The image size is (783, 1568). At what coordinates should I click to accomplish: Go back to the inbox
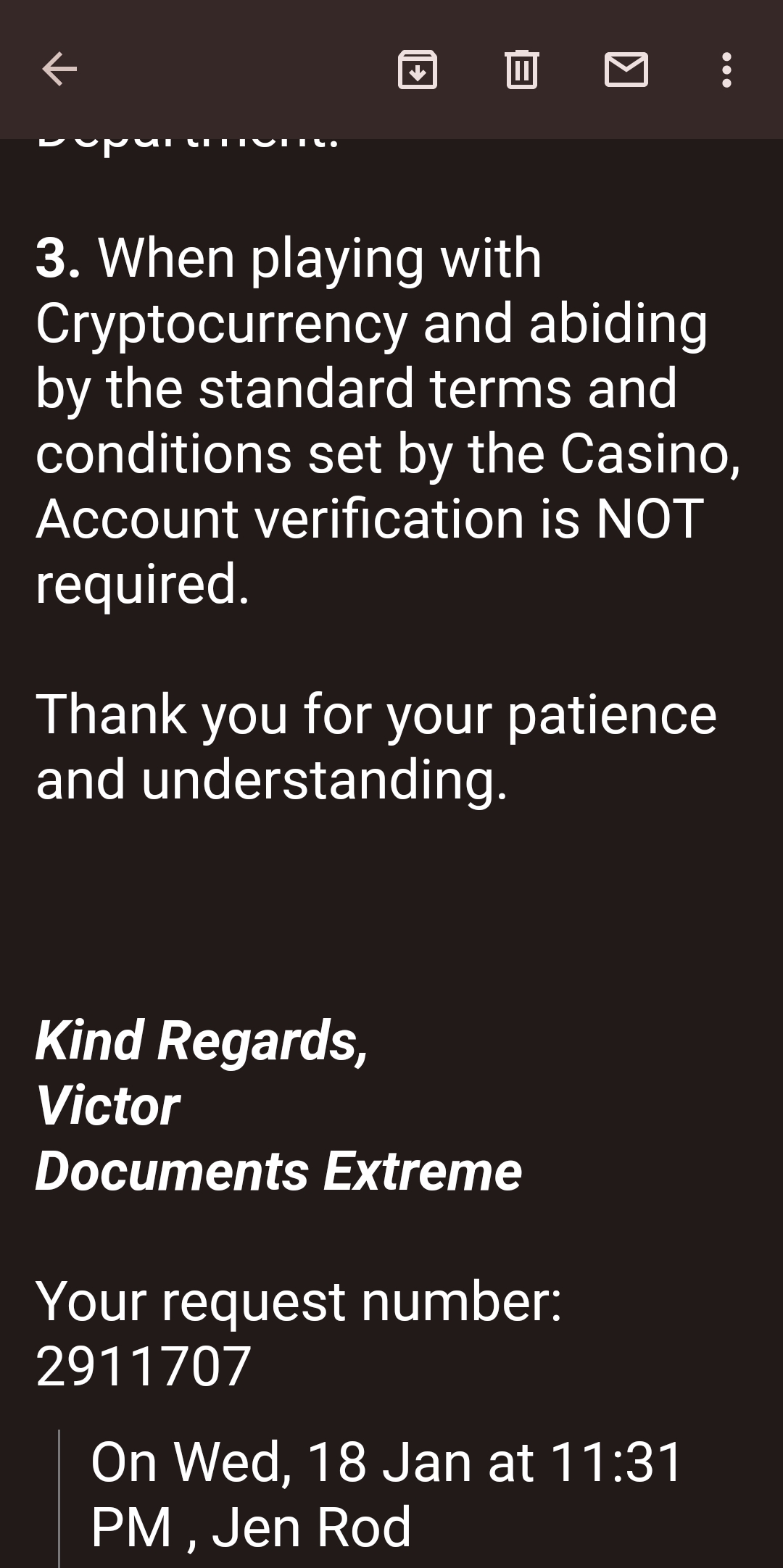pyautogui.click(x=59, y=70)
